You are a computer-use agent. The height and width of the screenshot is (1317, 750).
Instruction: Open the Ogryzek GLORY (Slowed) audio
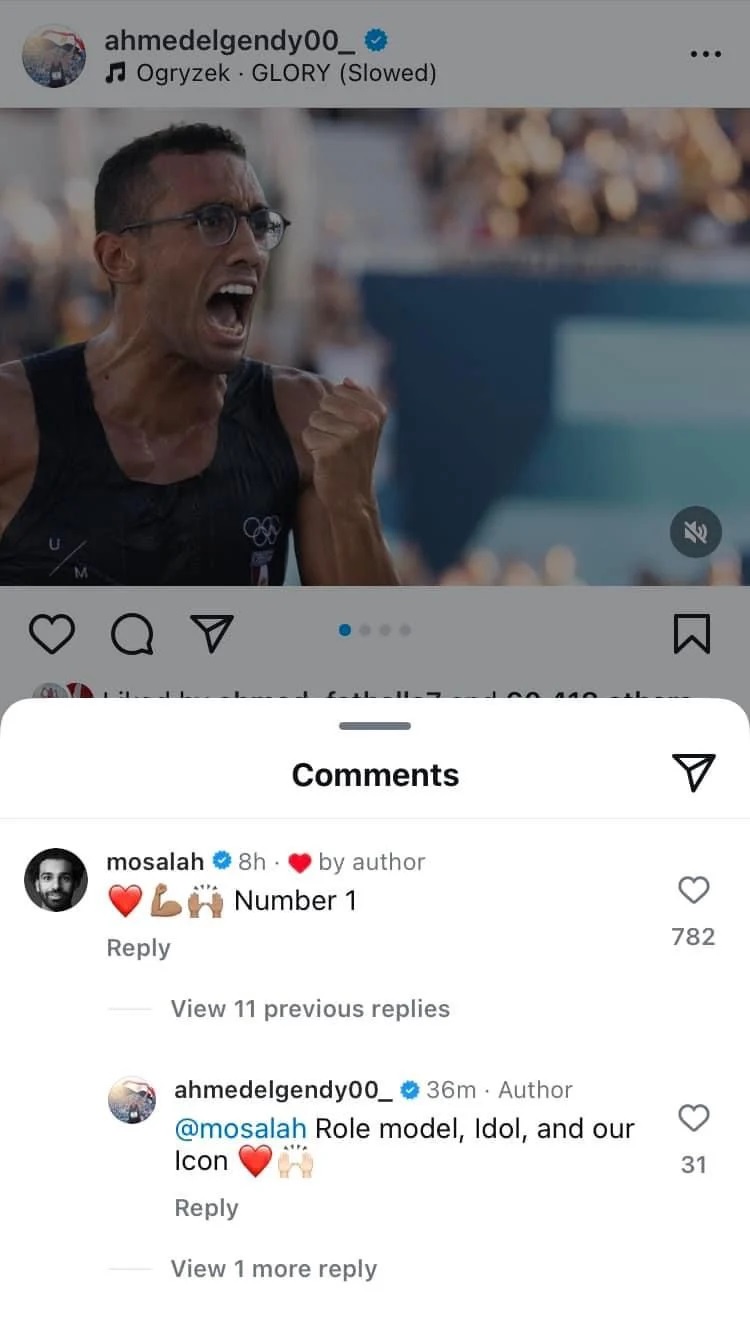[285, 73]
